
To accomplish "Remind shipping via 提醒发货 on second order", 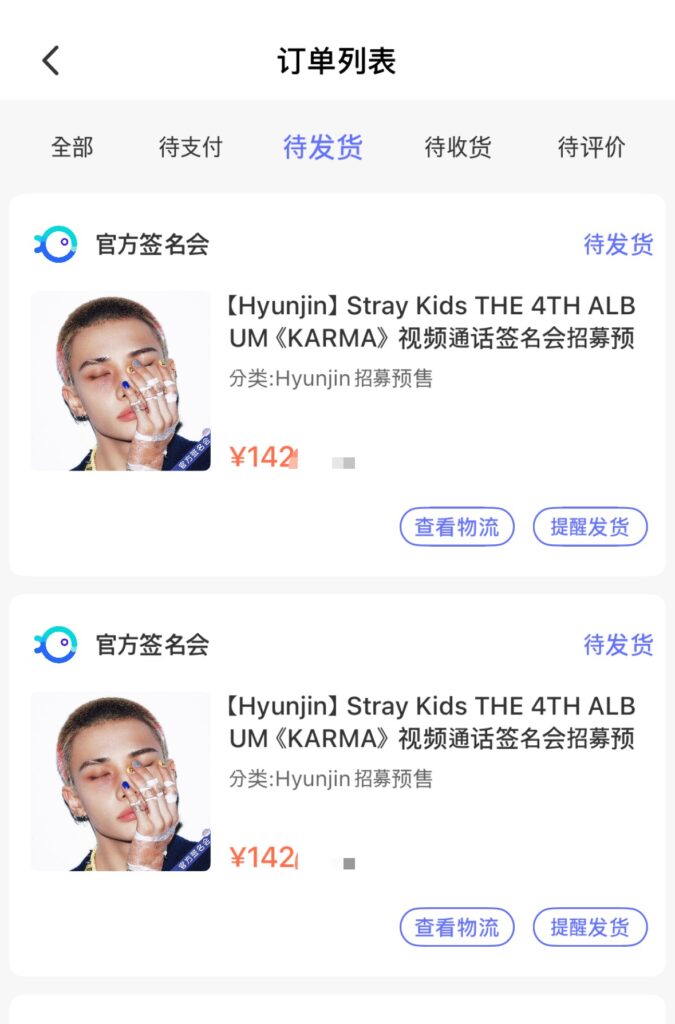I will click(590, 927).
